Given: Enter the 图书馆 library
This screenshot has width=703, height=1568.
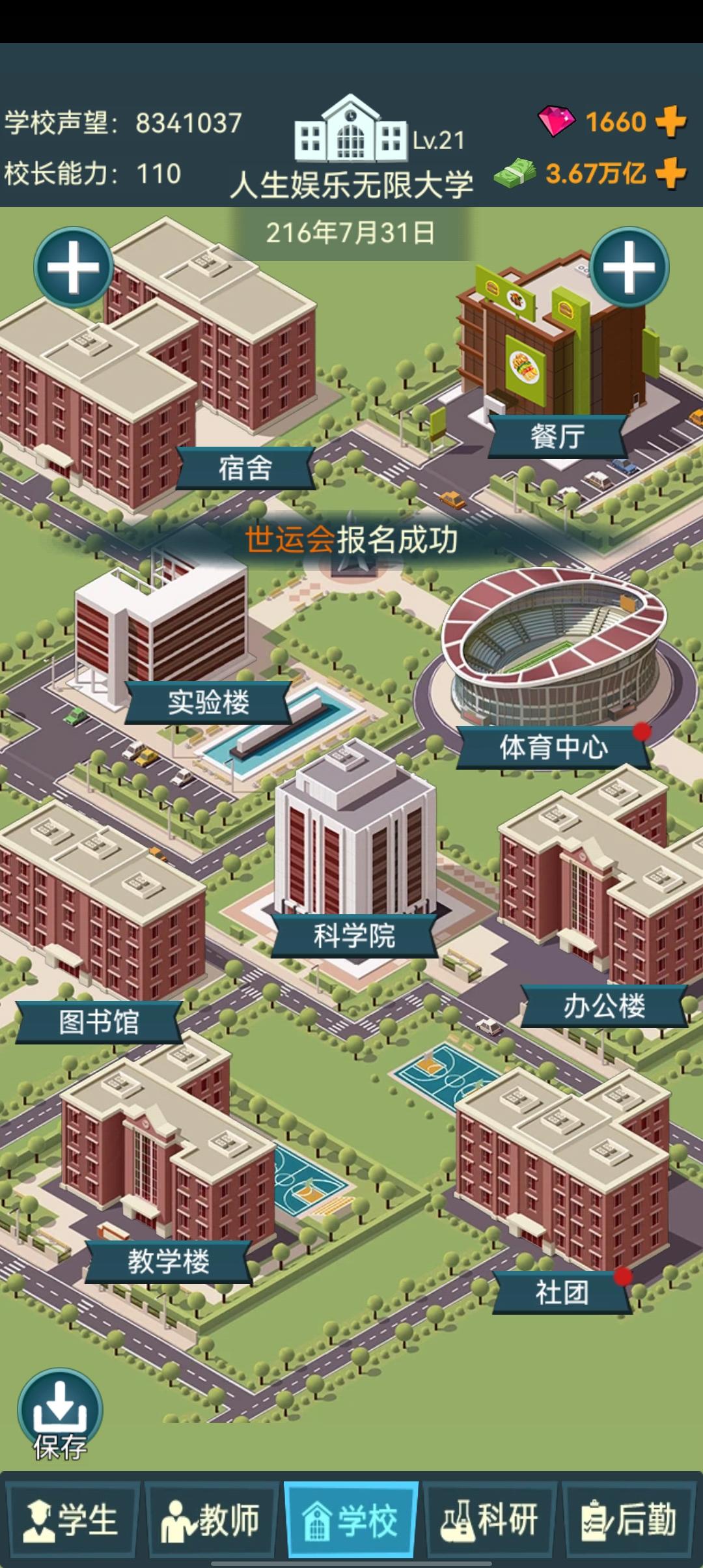Looking at the screenshot, I should [99, 1022].
